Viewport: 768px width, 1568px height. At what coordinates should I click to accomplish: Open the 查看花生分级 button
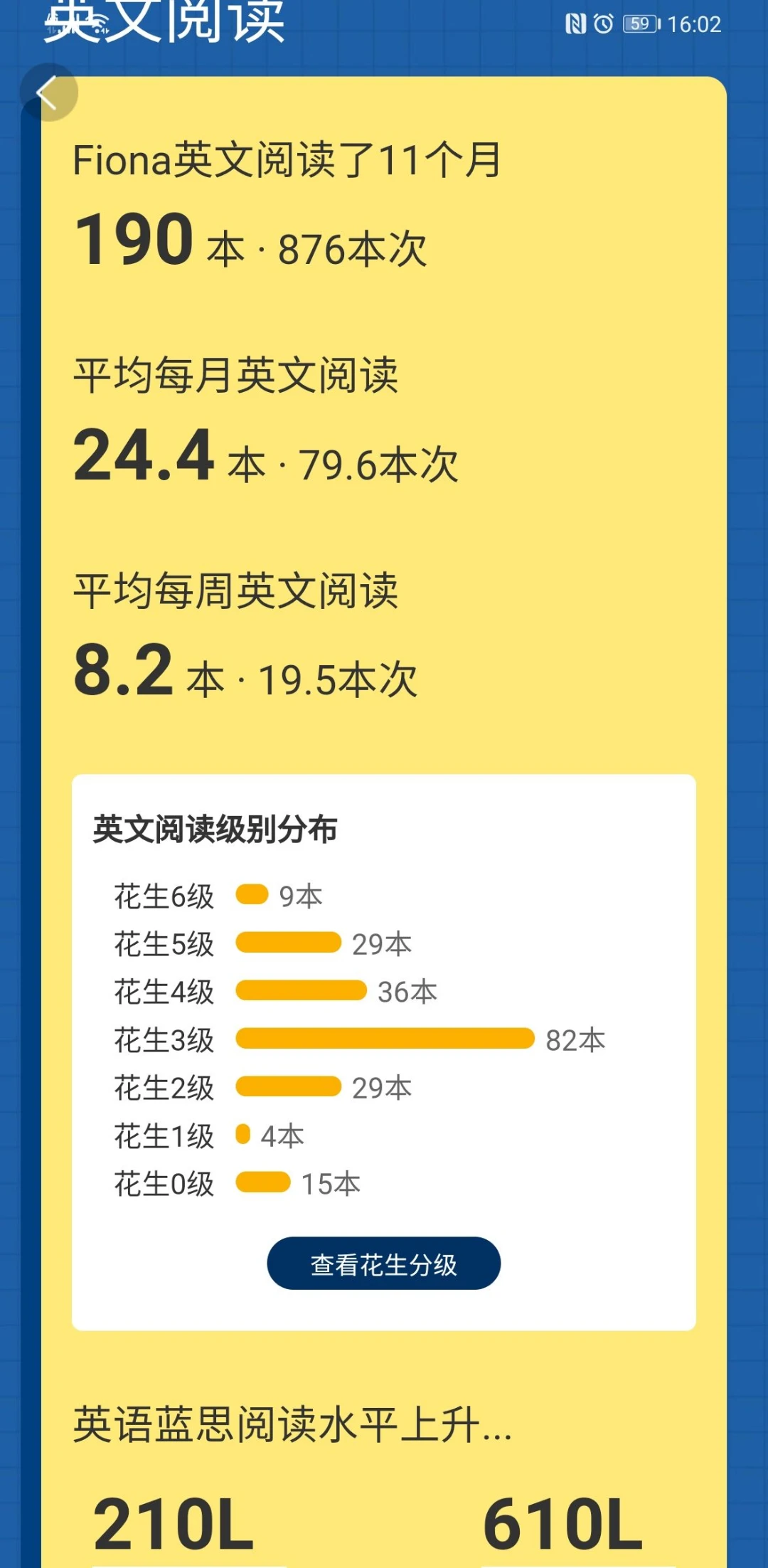(384, 1264)
